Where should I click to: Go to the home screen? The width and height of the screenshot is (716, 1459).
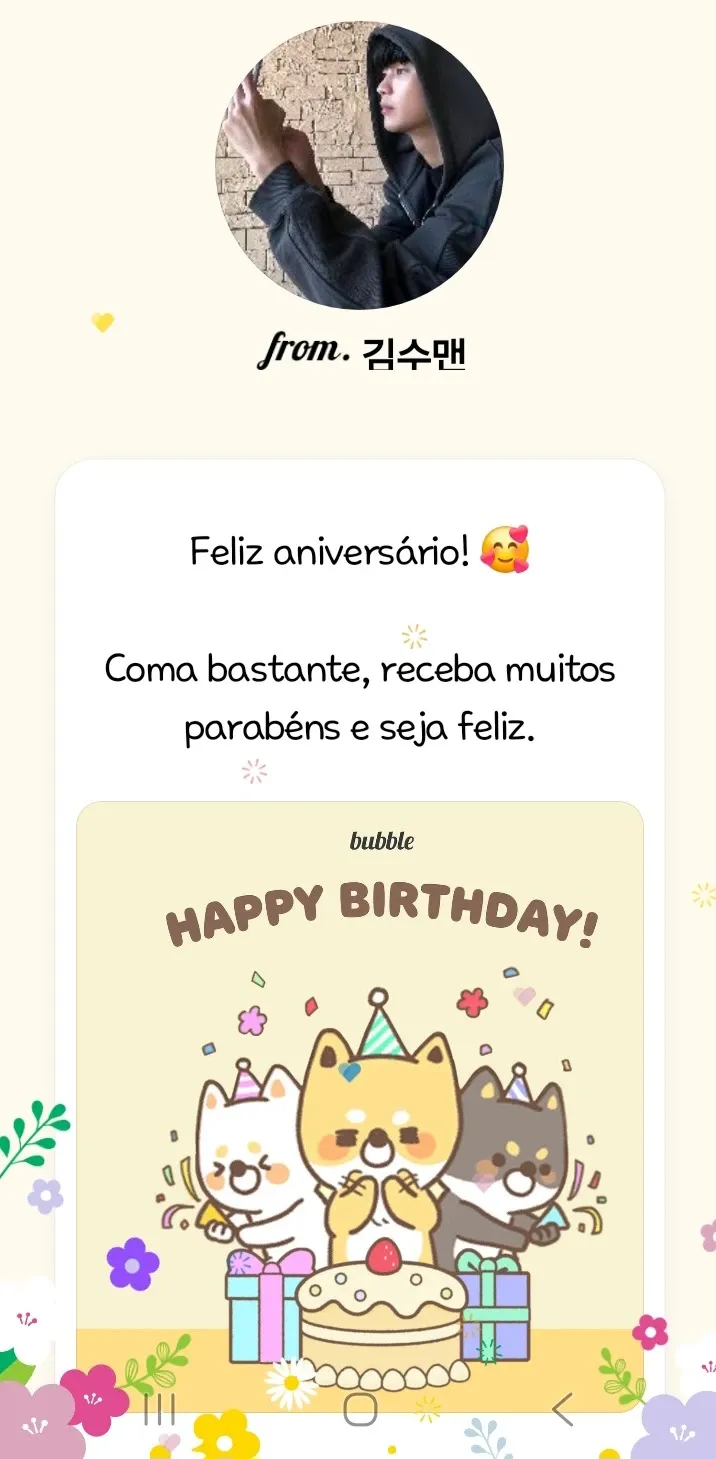pos(360,1410)
